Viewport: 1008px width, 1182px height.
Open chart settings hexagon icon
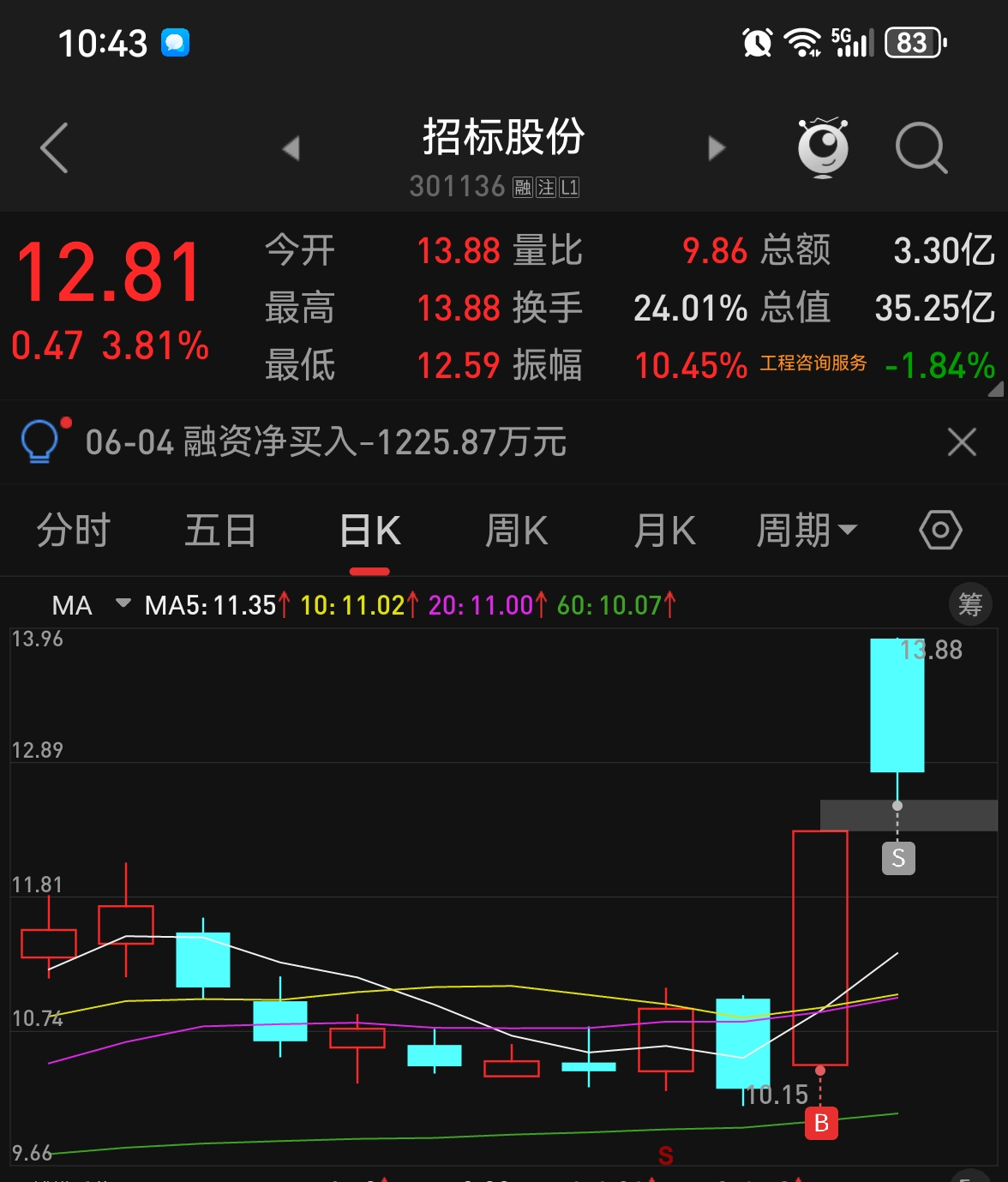click(x=940, y=531)
